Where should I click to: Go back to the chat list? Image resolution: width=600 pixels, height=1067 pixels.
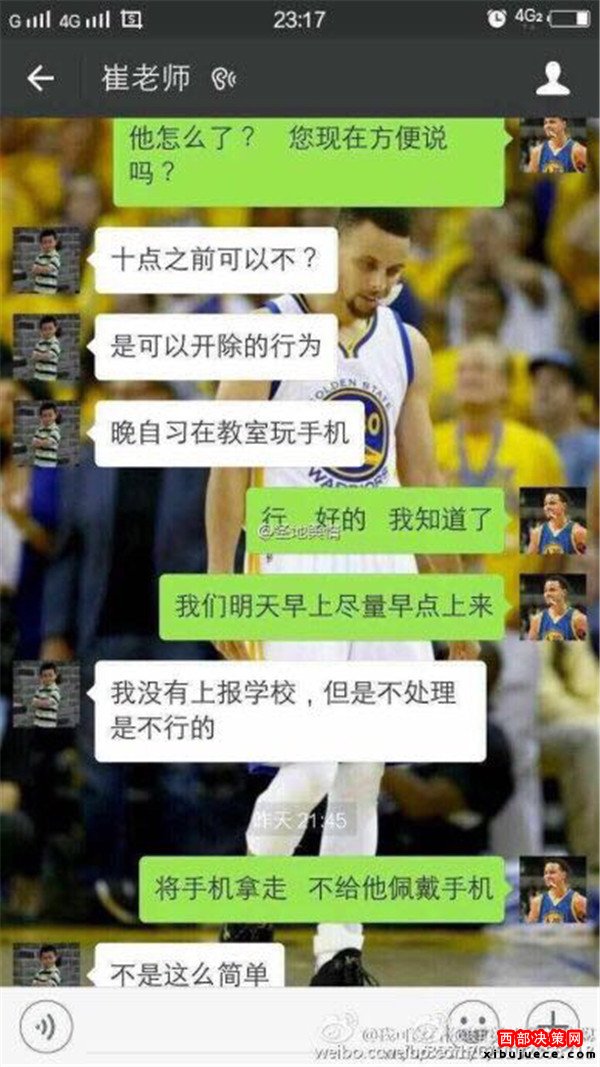point(40,78)
